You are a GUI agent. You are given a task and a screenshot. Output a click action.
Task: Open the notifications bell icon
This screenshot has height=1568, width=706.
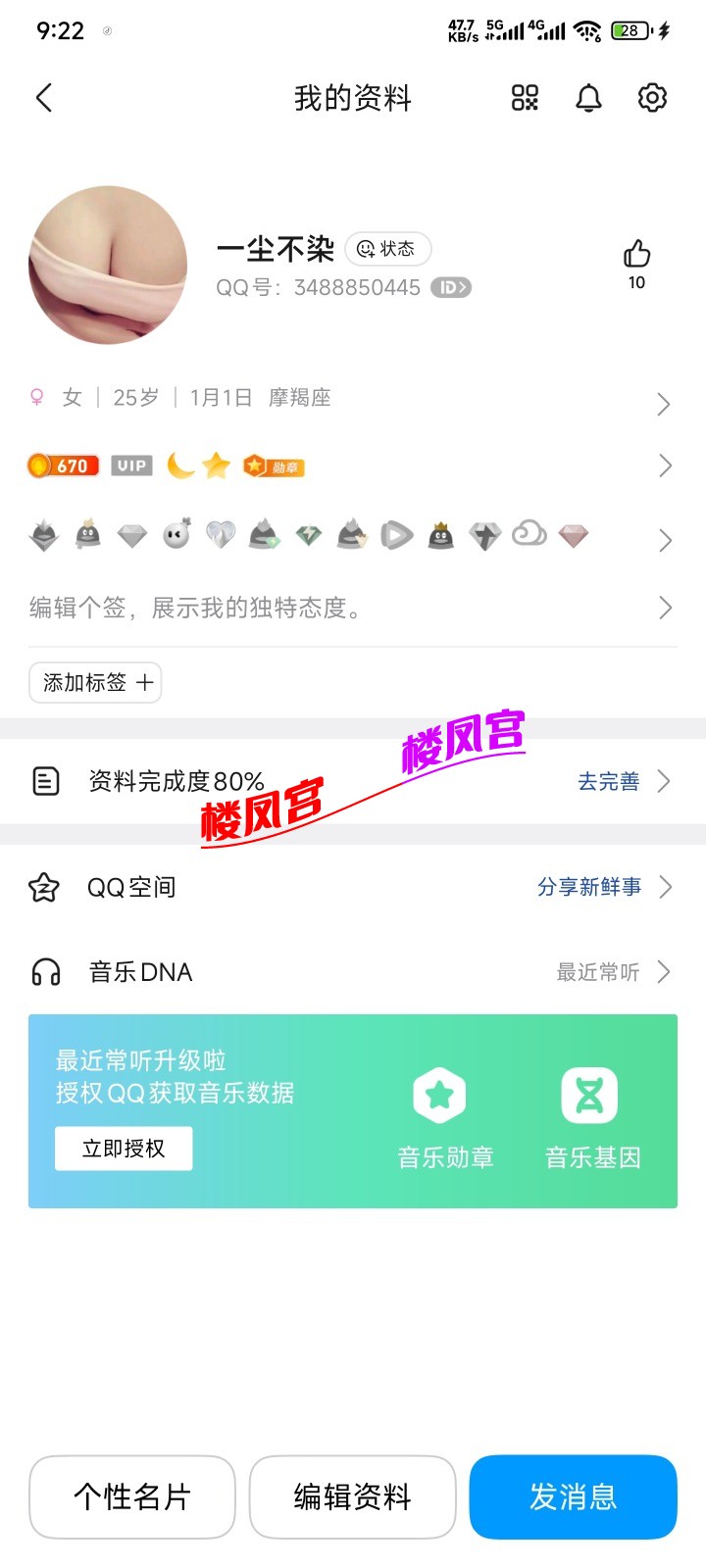[588, 98]
